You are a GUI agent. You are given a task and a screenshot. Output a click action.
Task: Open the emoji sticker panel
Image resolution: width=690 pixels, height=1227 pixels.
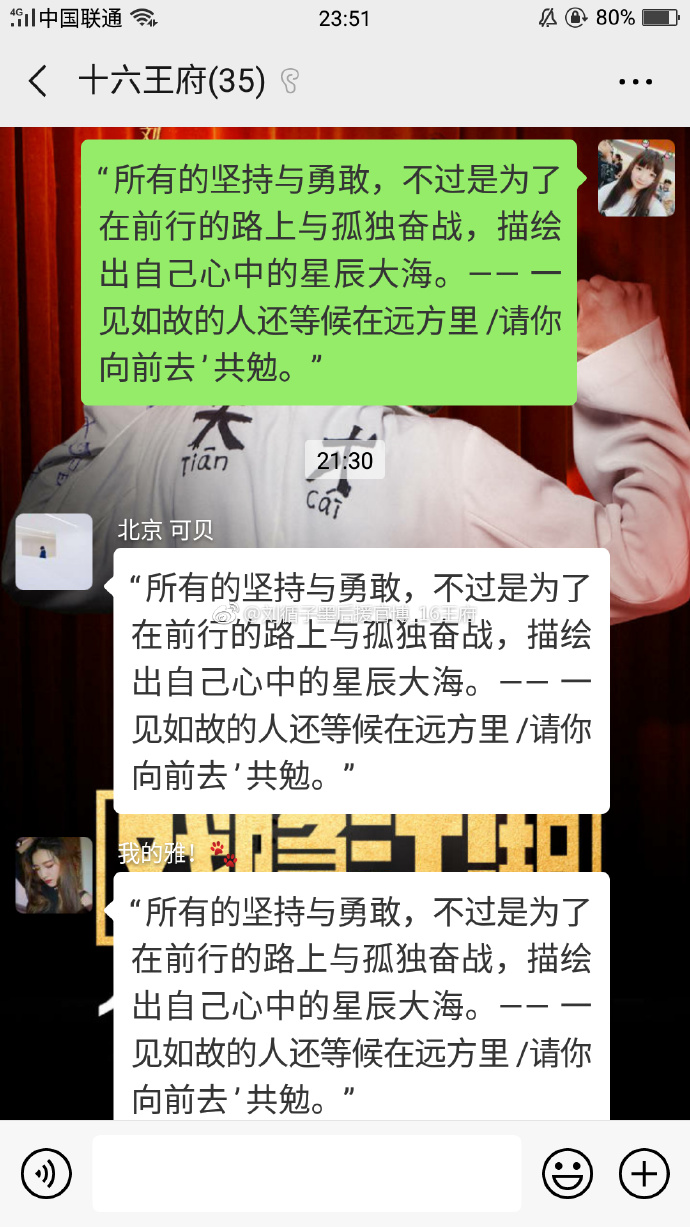pos(567,1173)
